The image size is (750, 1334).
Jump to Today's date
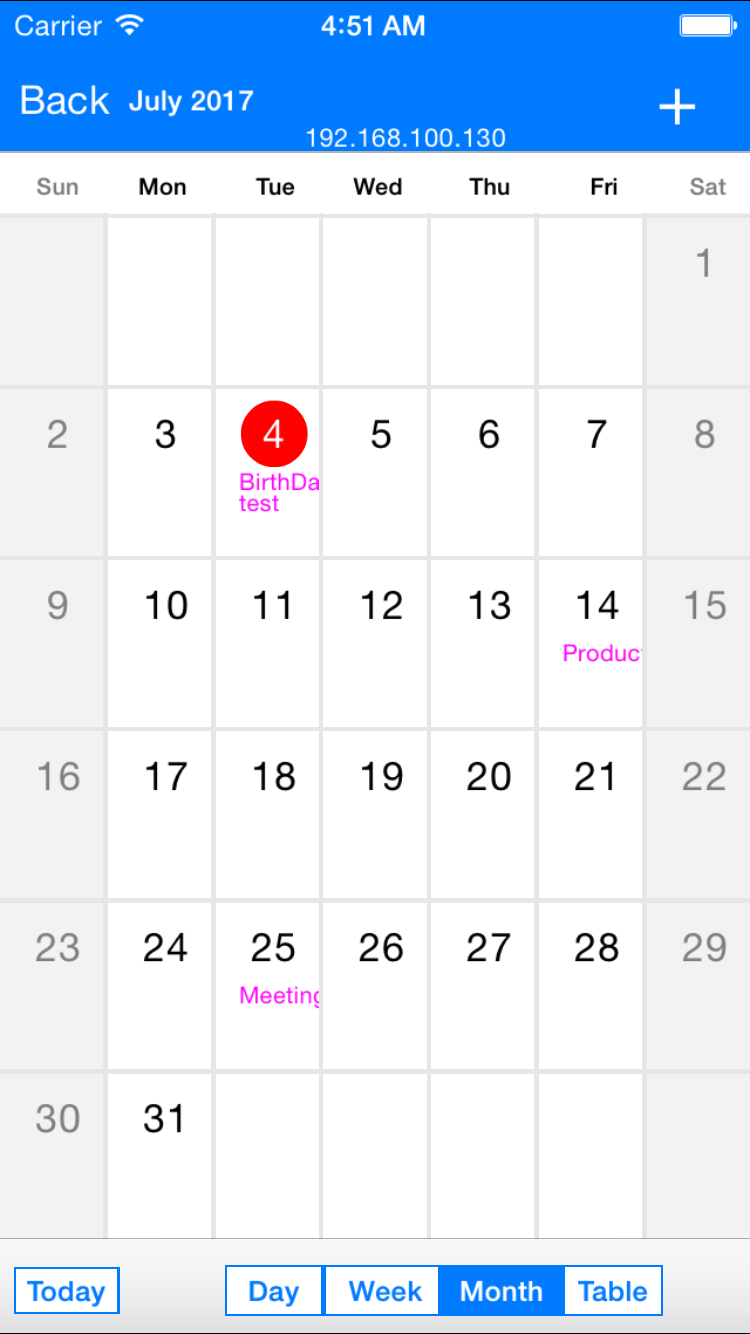[x=67, y=1290]
